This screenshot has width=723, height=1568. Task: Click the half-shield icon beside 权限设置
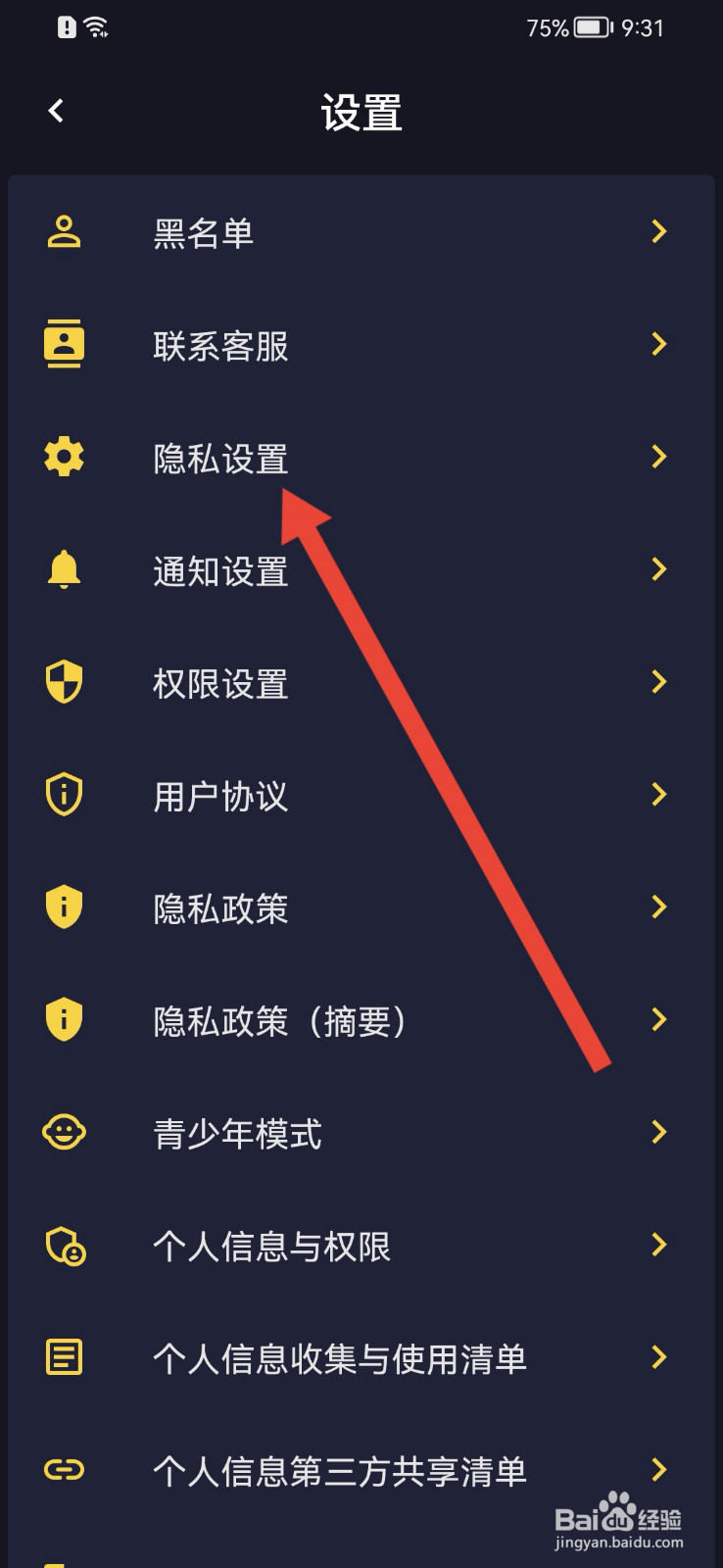(63, 682)
